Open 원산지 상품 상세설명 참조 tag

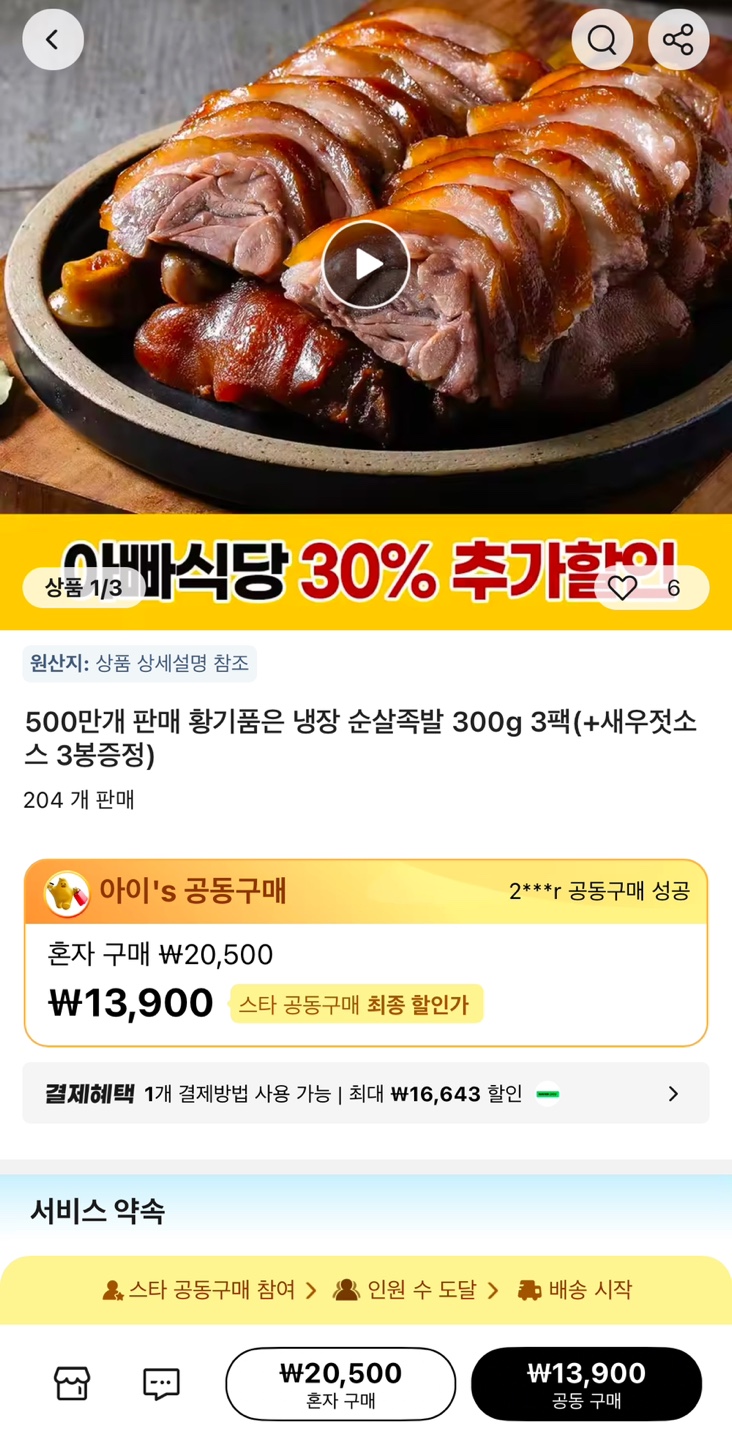tap(140, 664)
